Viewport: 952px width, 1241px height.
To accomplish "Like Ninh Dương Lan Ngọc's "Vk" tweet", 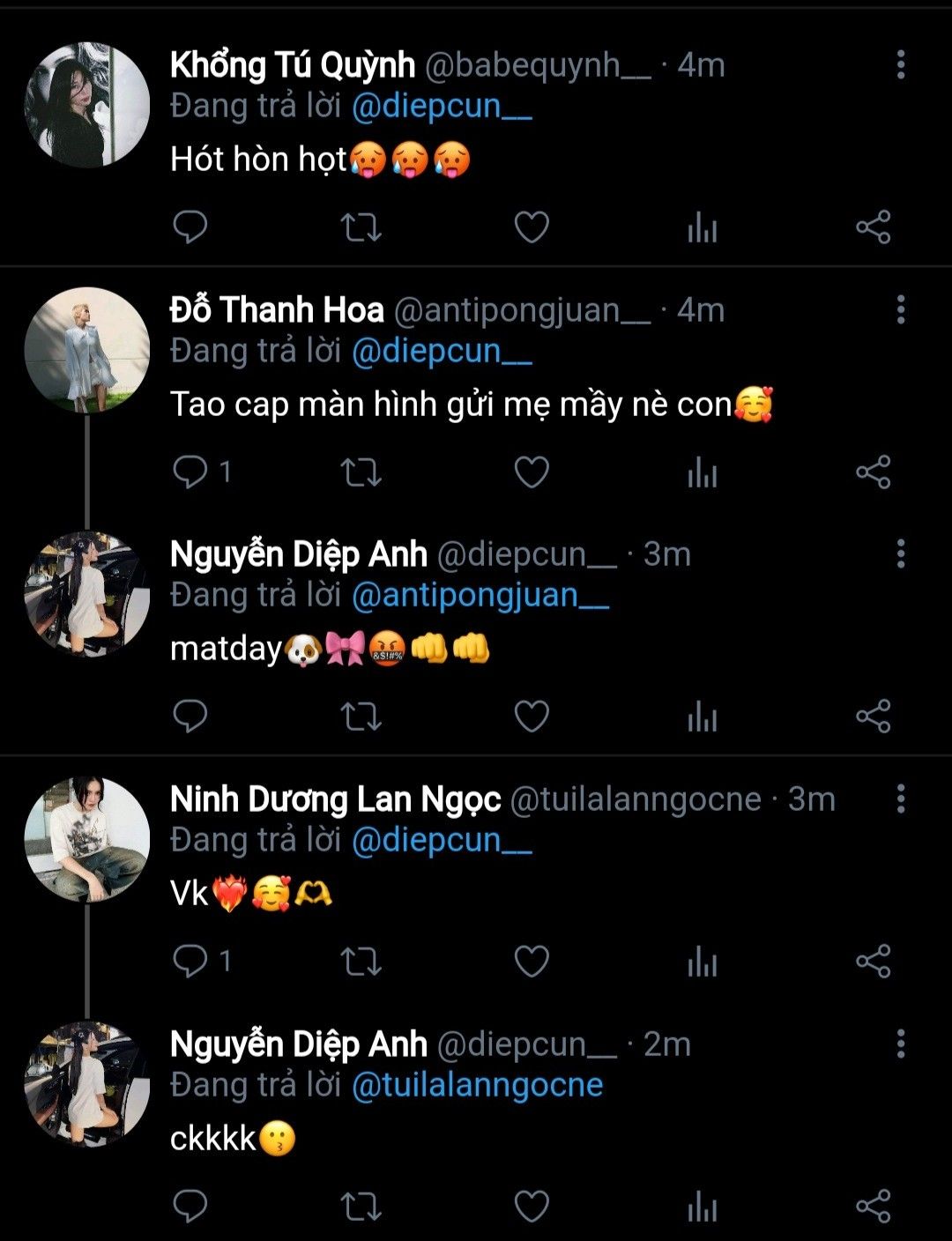I will [532, 961].
